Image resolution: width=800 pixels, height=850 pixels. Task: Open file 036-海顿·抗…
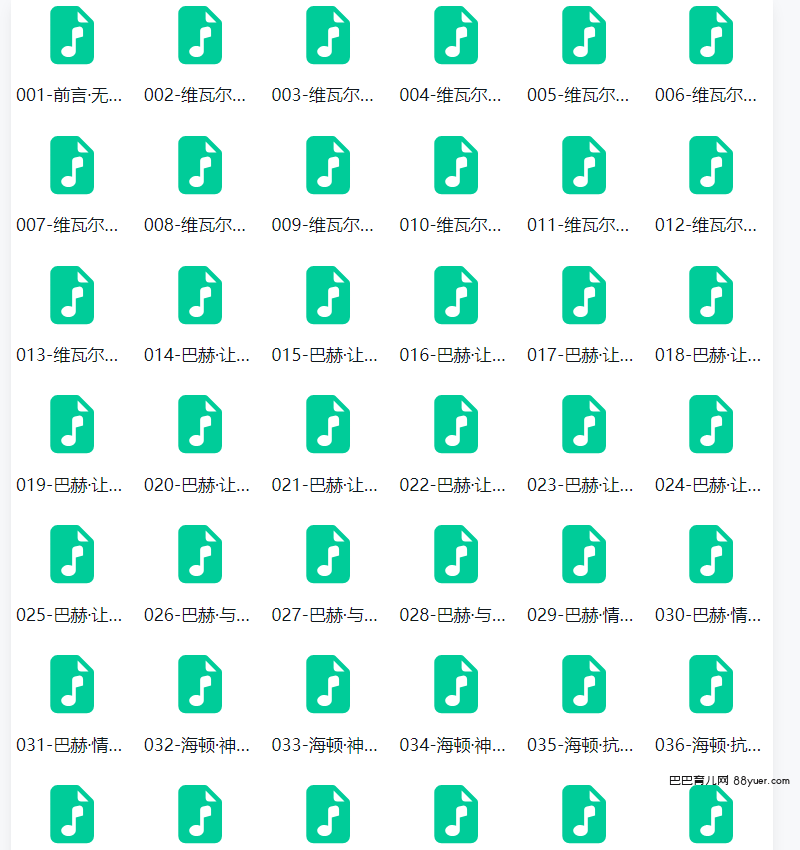tap(711, 684)
